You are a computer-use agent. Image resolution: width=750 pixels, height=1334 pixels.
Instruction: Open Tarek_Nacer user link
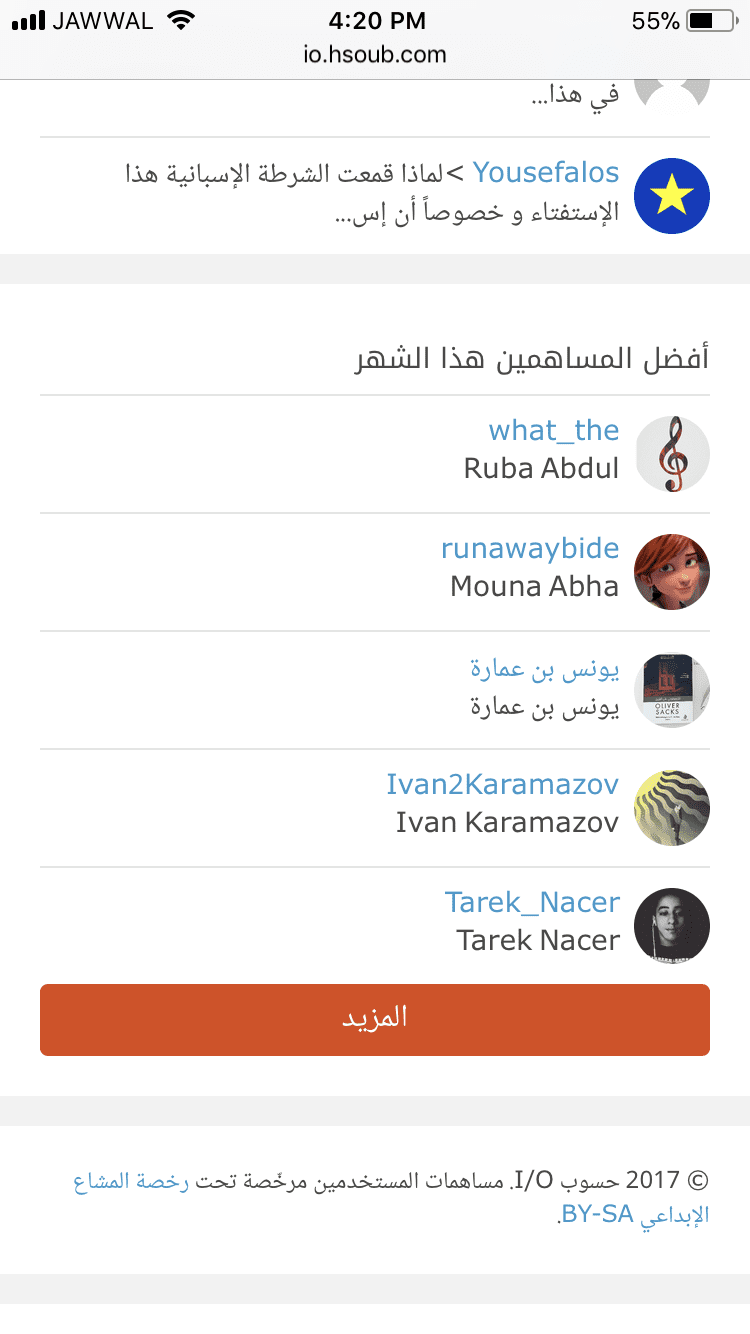[x=532, y=903]
